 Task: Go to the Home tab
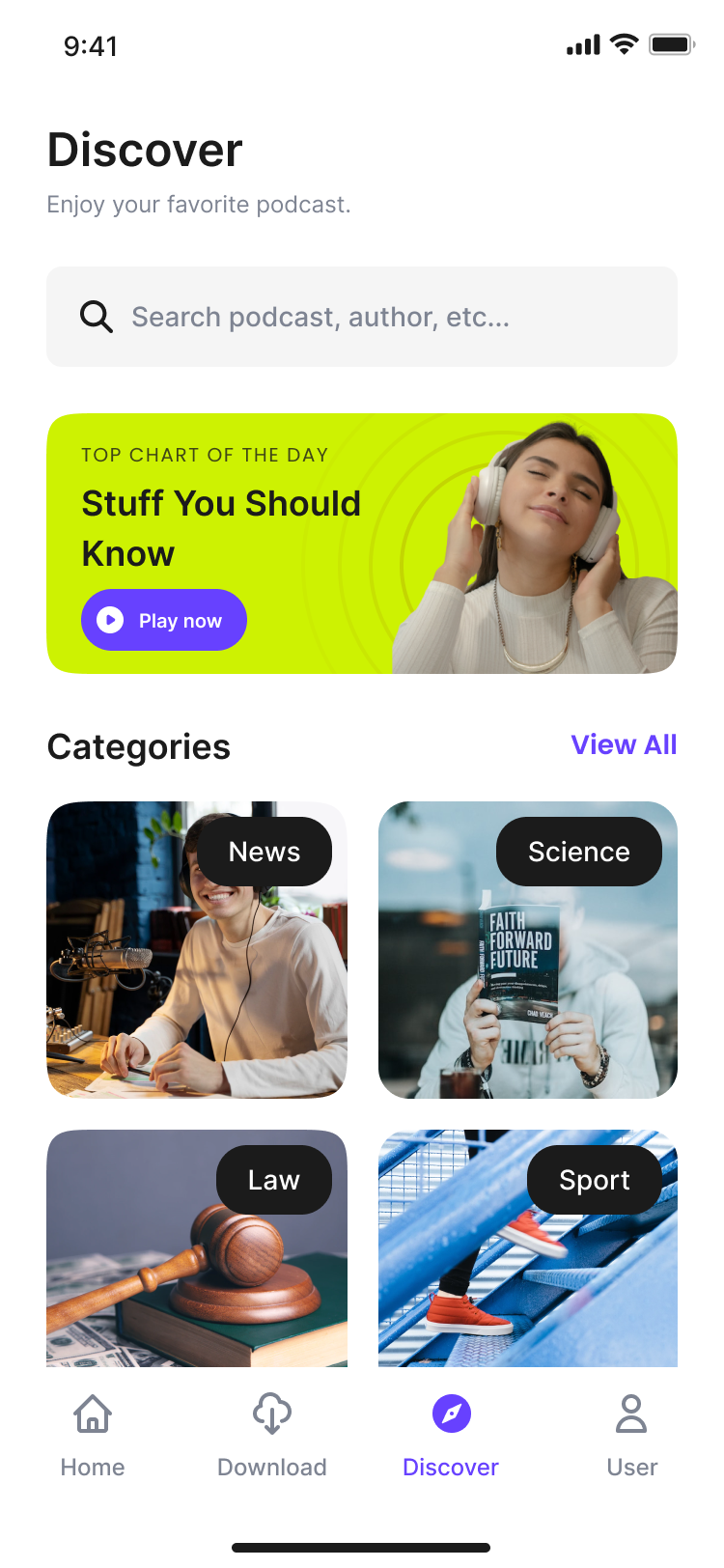click(93, 1436)
